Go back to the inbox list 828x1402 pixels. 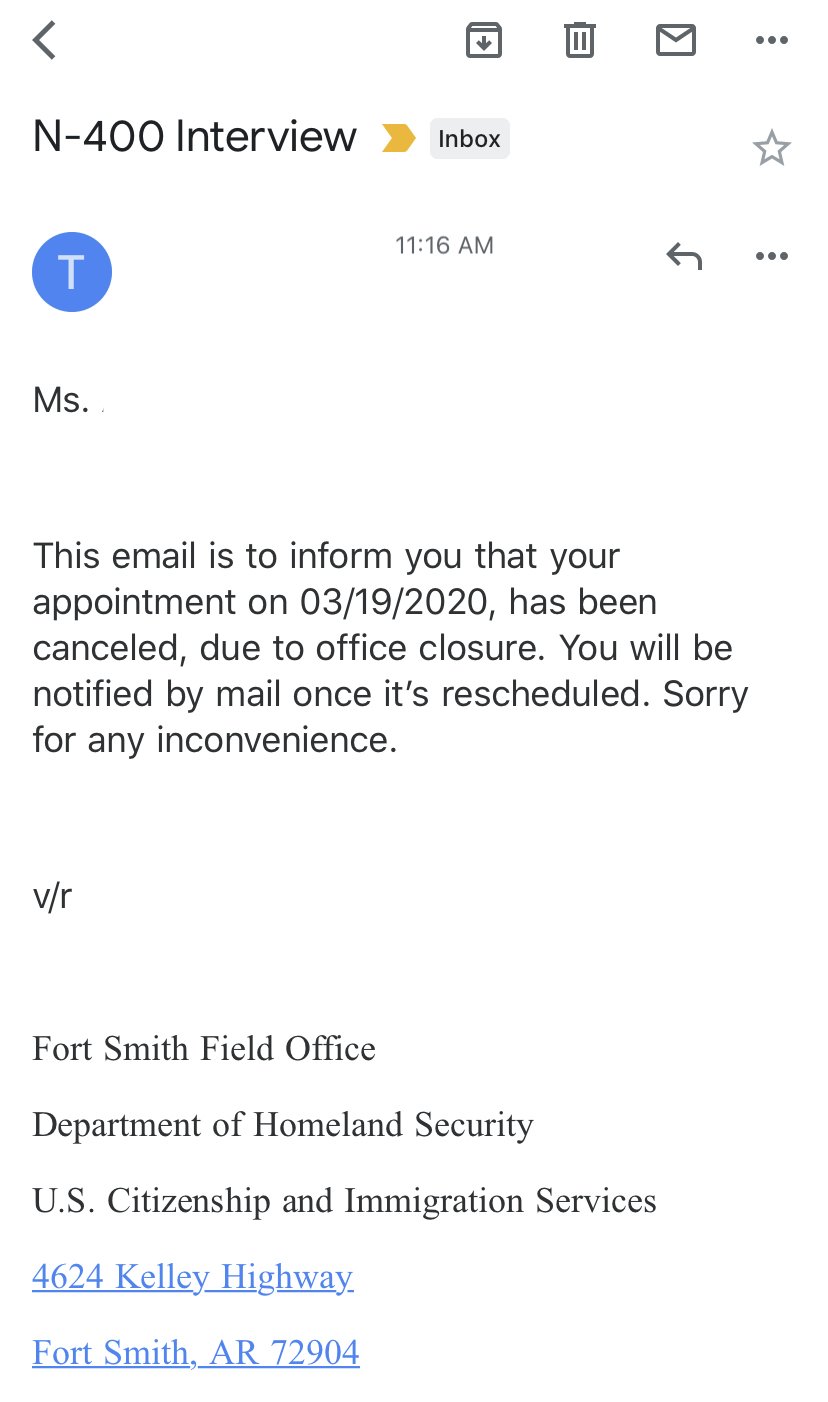click(45, 41)
